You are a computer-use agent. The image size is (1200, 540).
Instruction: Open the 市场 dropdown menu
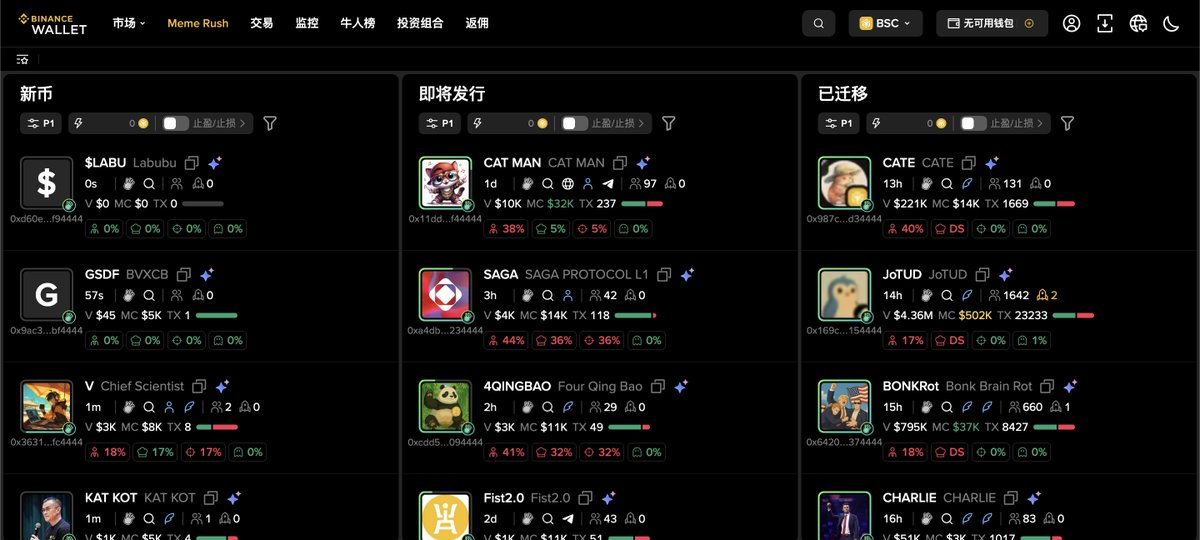129,23
